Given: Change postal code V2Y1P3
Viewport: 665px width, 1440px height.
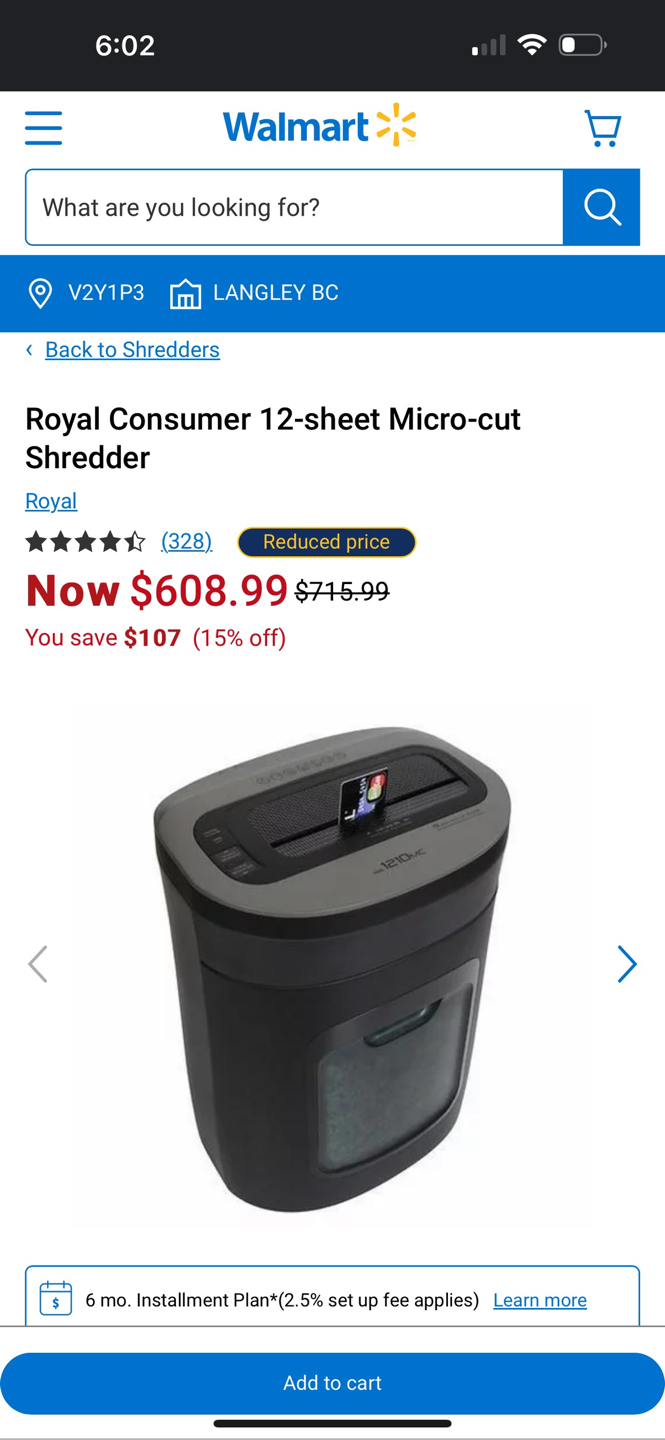Looking at the screenshot, I should pyautogui.click(x=86, y=293).
